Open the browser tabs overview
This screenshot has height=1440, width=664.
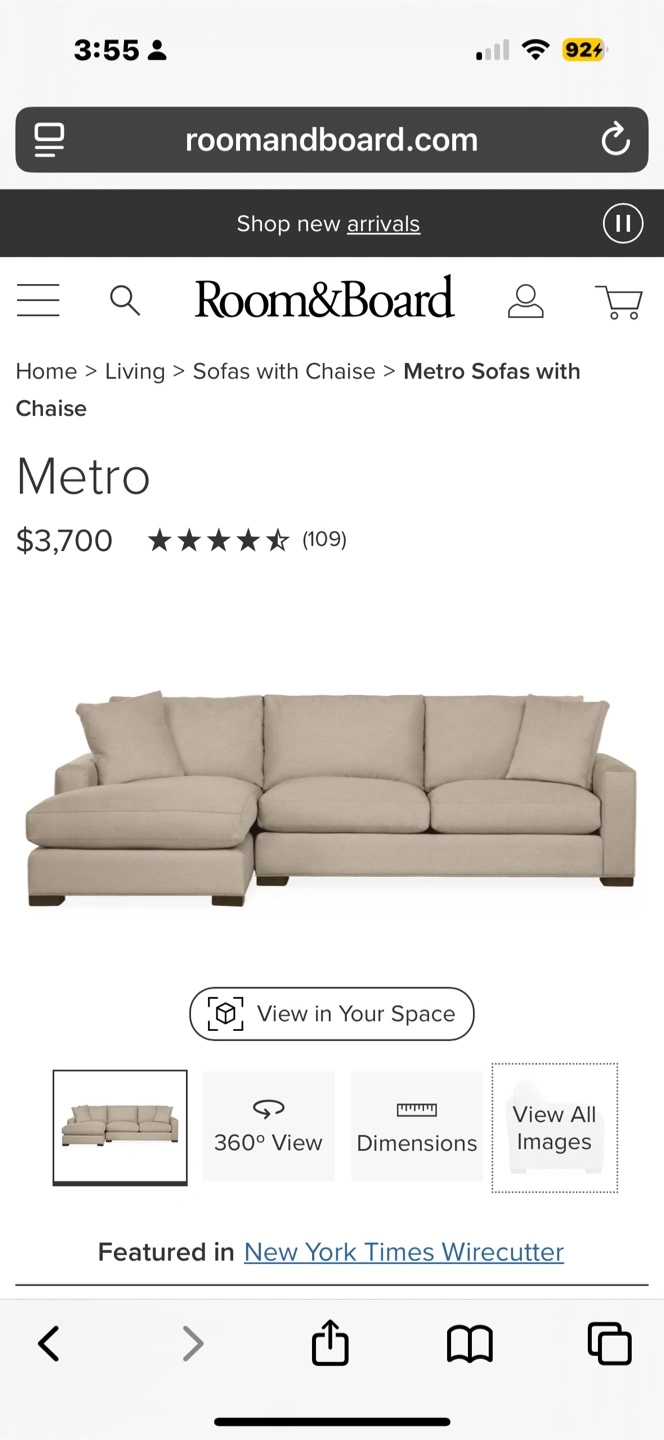pos(609,1343)
